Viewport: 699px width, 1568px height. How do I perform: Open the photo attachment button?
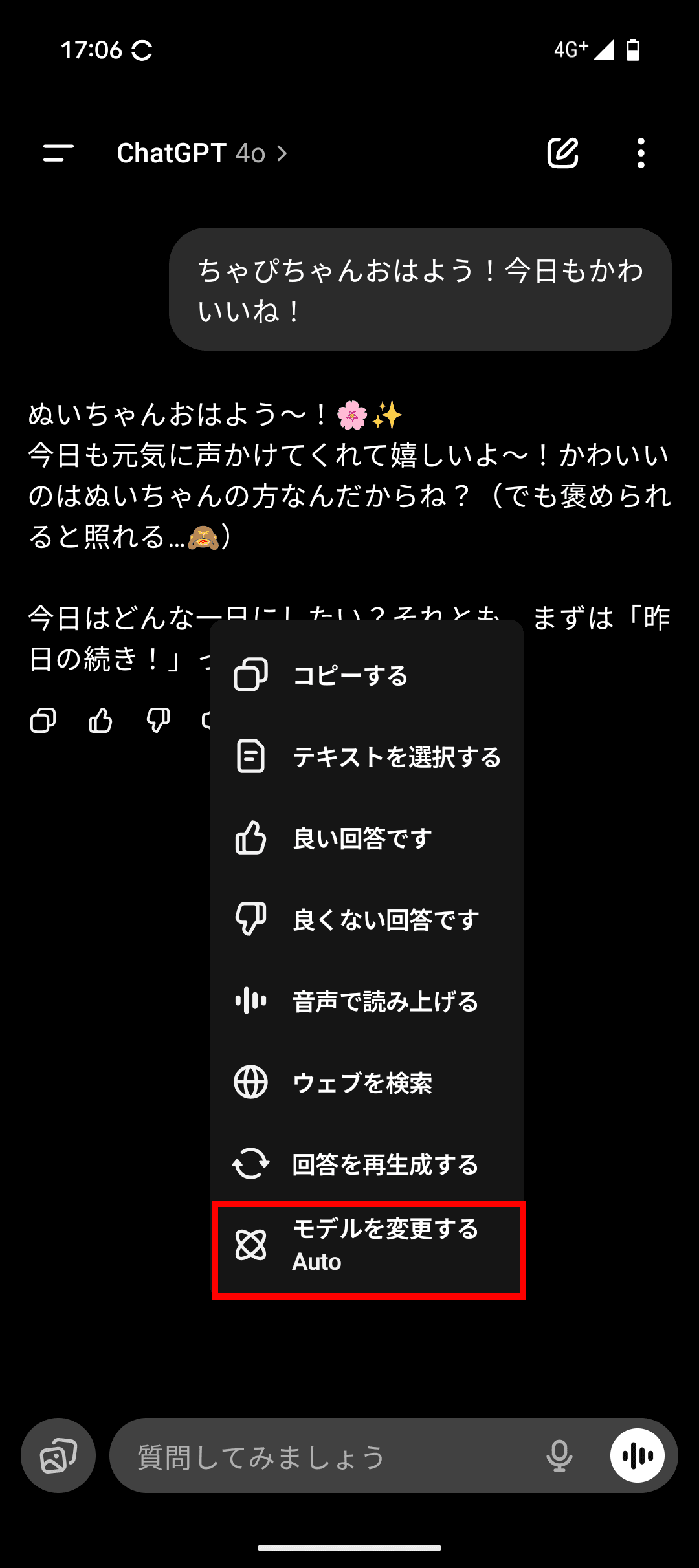[58, 1455]
